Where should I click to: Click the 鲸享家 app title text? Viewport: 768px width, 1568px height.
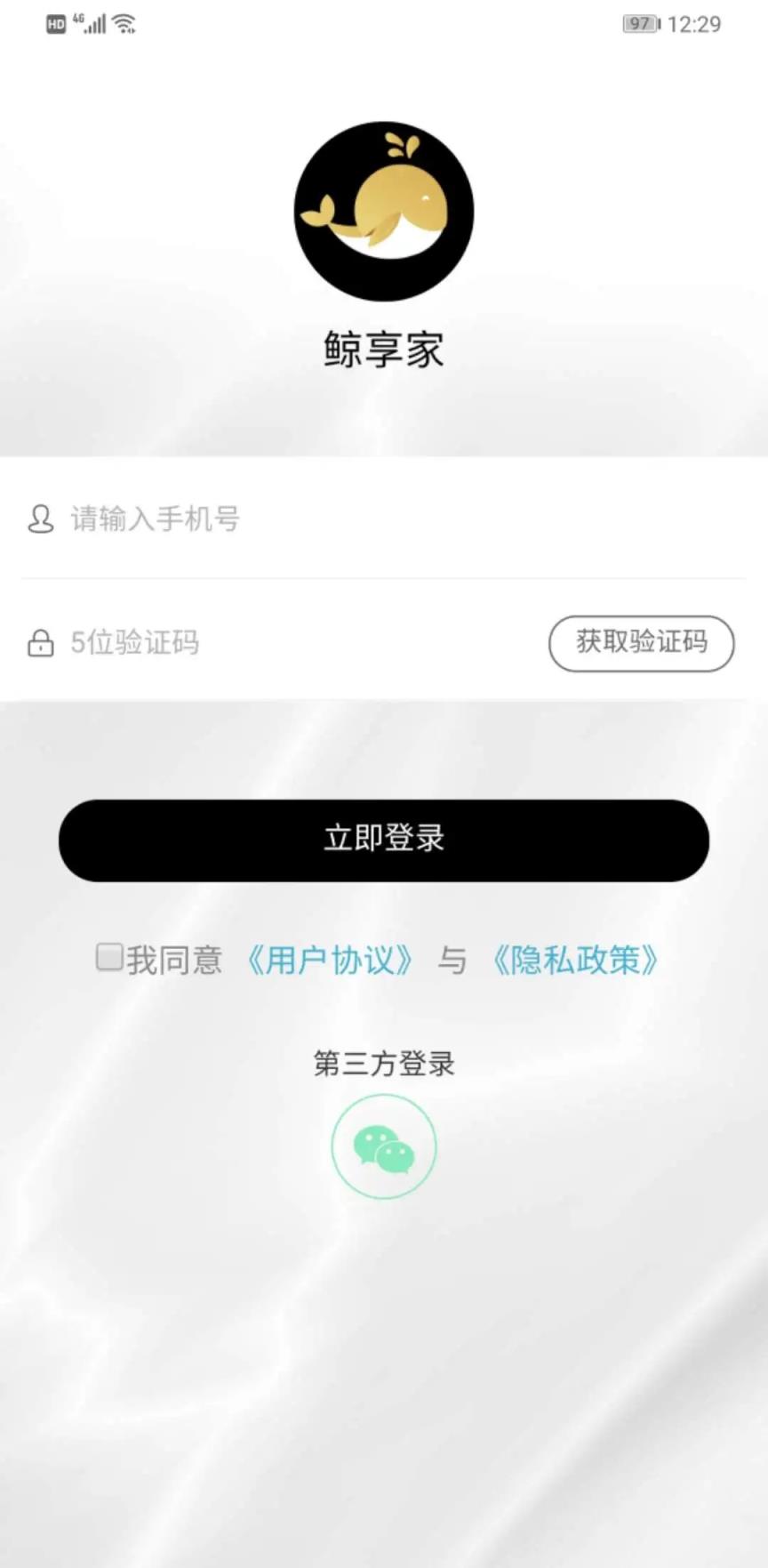[x=382, y=348]
